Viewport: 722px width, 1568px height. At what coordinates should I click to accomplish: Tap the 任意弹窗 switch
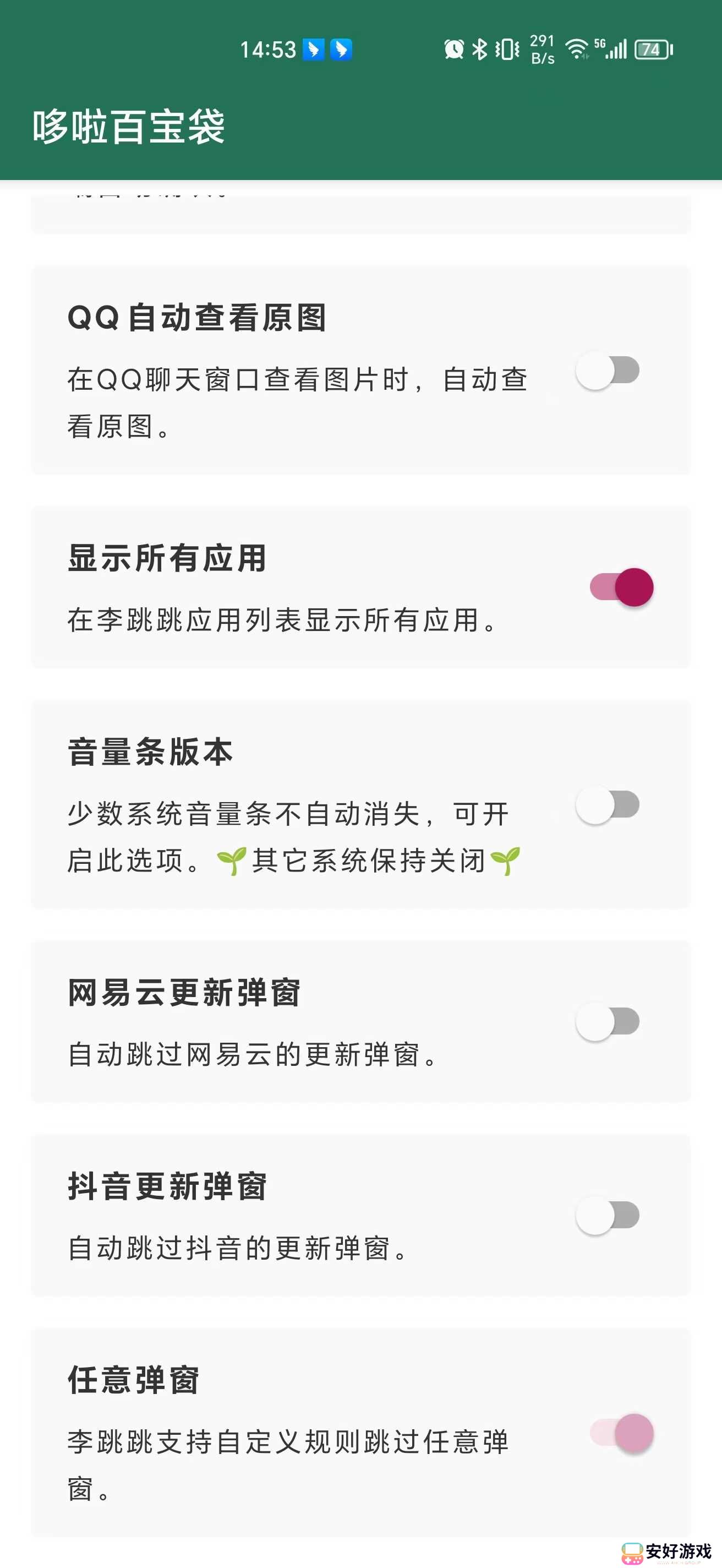621,1433
